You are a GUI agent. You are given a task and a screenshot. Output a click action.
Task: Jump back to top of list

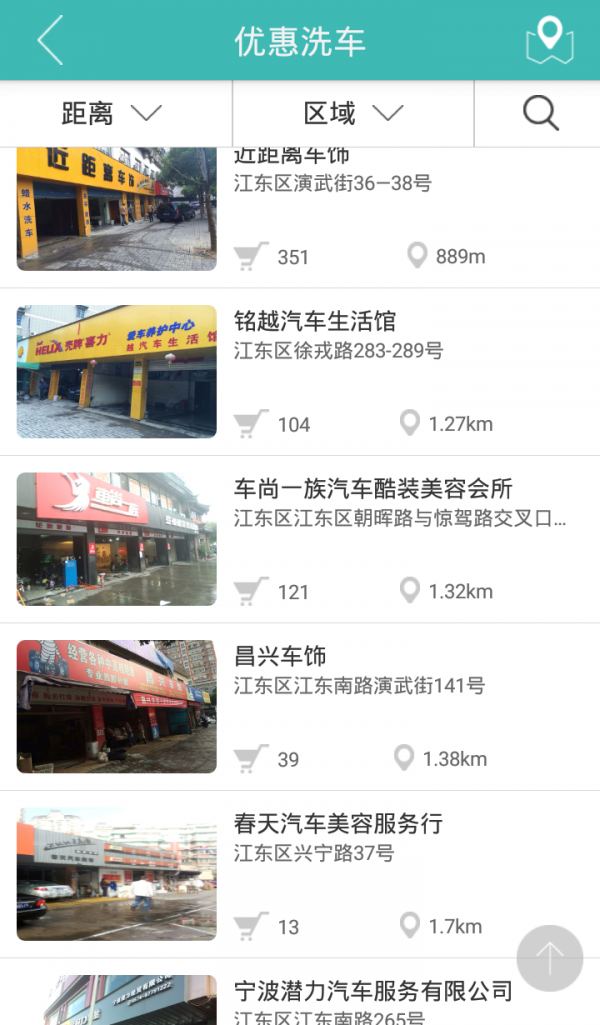point(549,958)
